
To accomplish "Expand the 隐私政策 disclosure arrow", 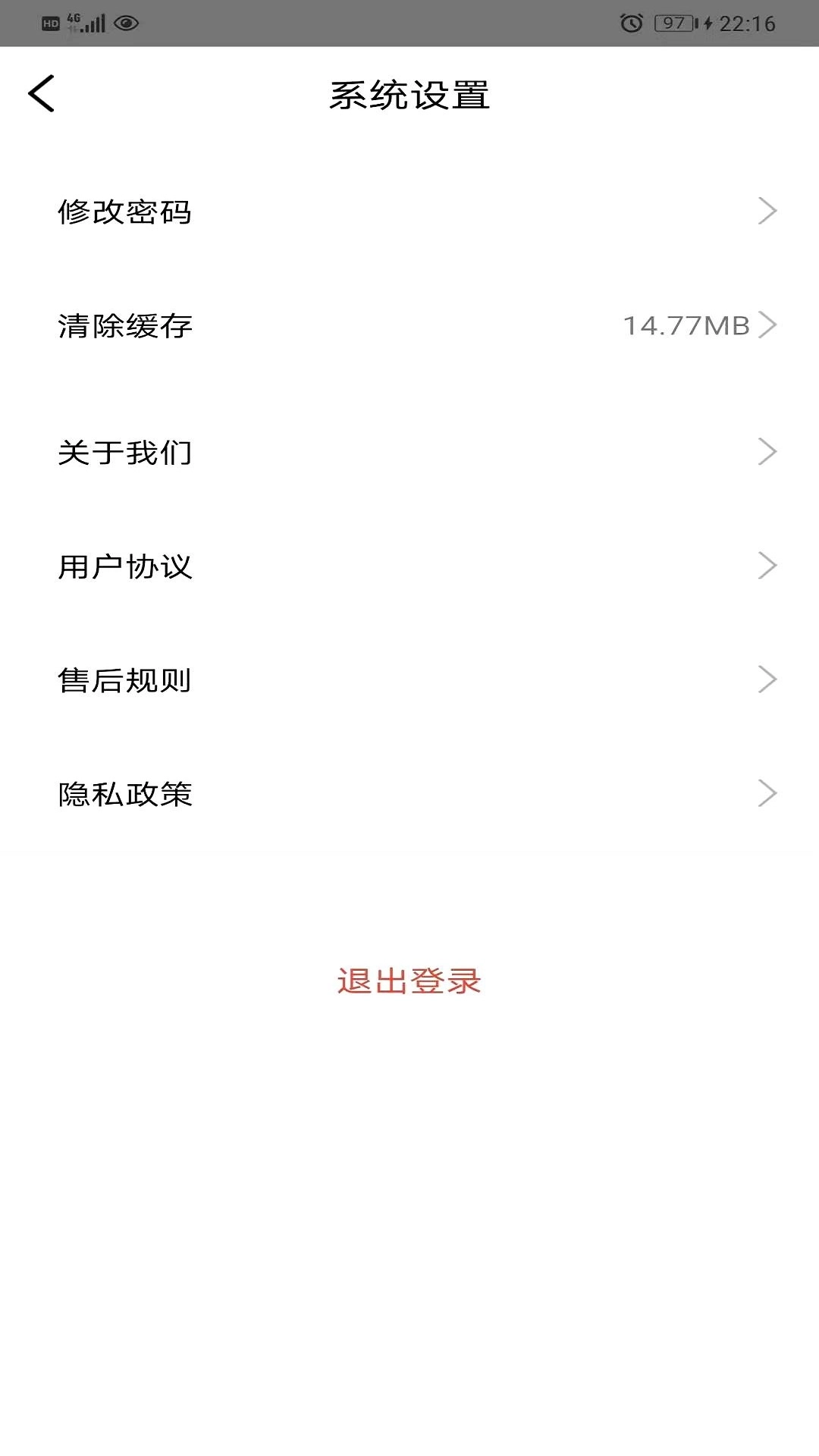I will (768, 793).
